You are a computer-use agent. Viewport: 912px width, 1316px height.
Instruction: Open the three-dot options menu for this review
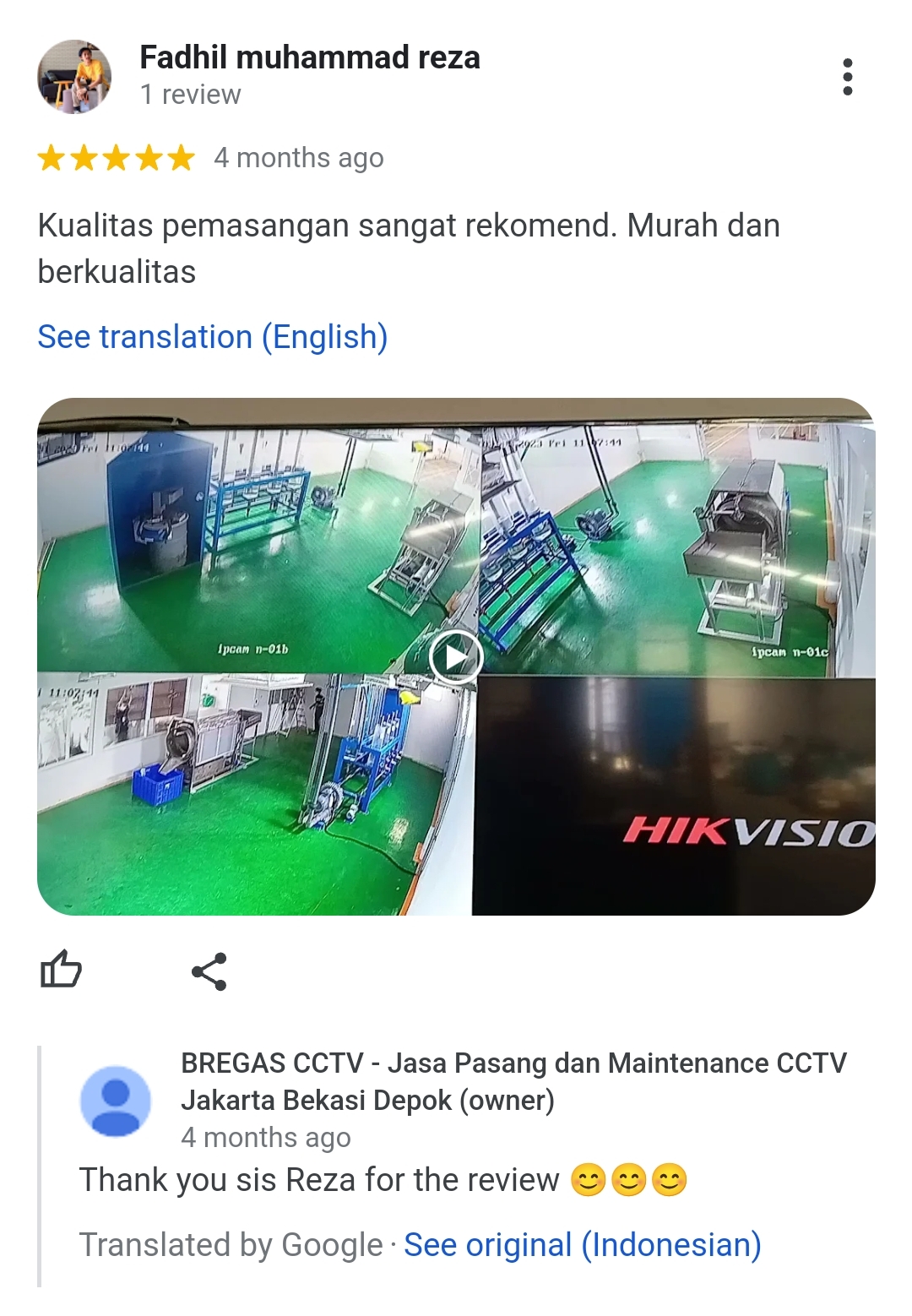(x=850, y=76)
